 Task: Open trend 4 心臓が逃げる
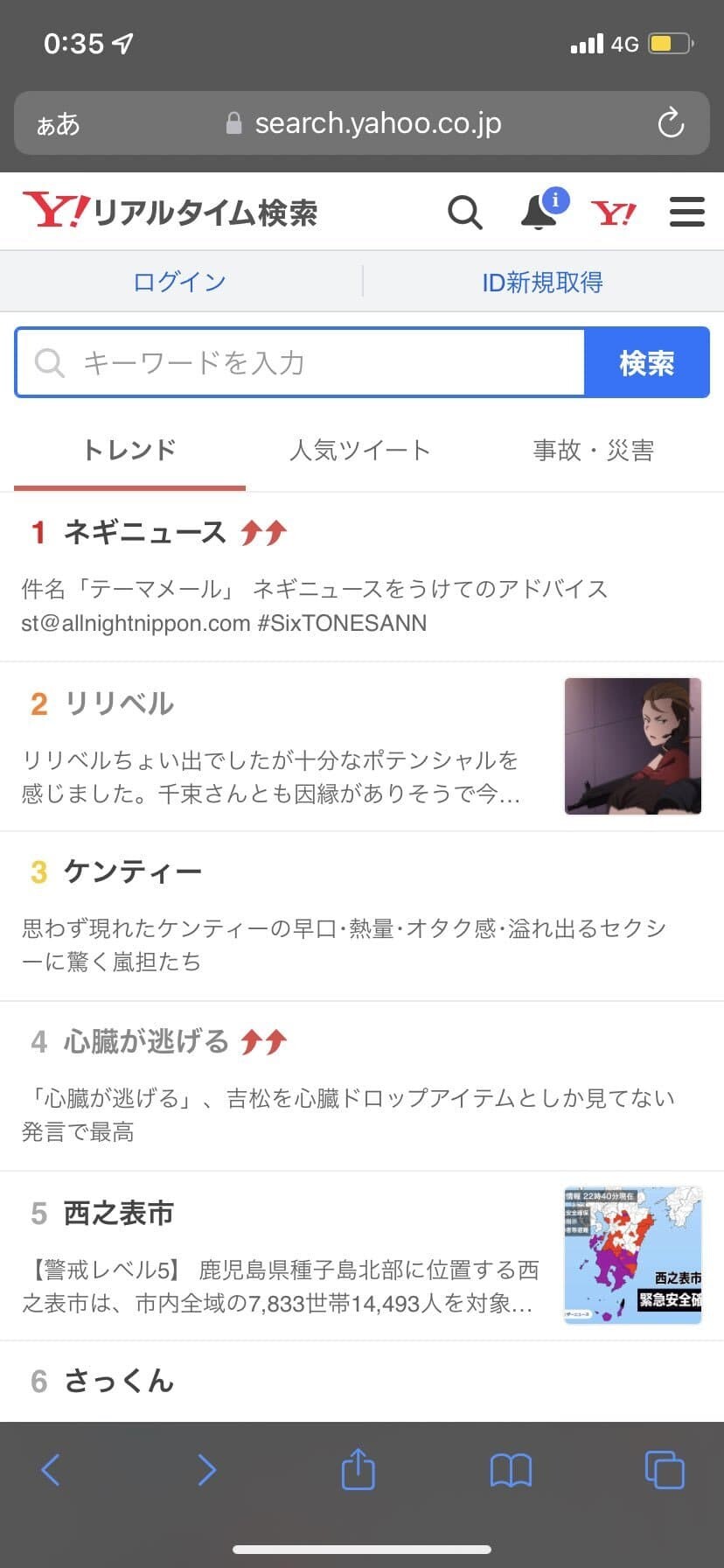(146, 1041)
